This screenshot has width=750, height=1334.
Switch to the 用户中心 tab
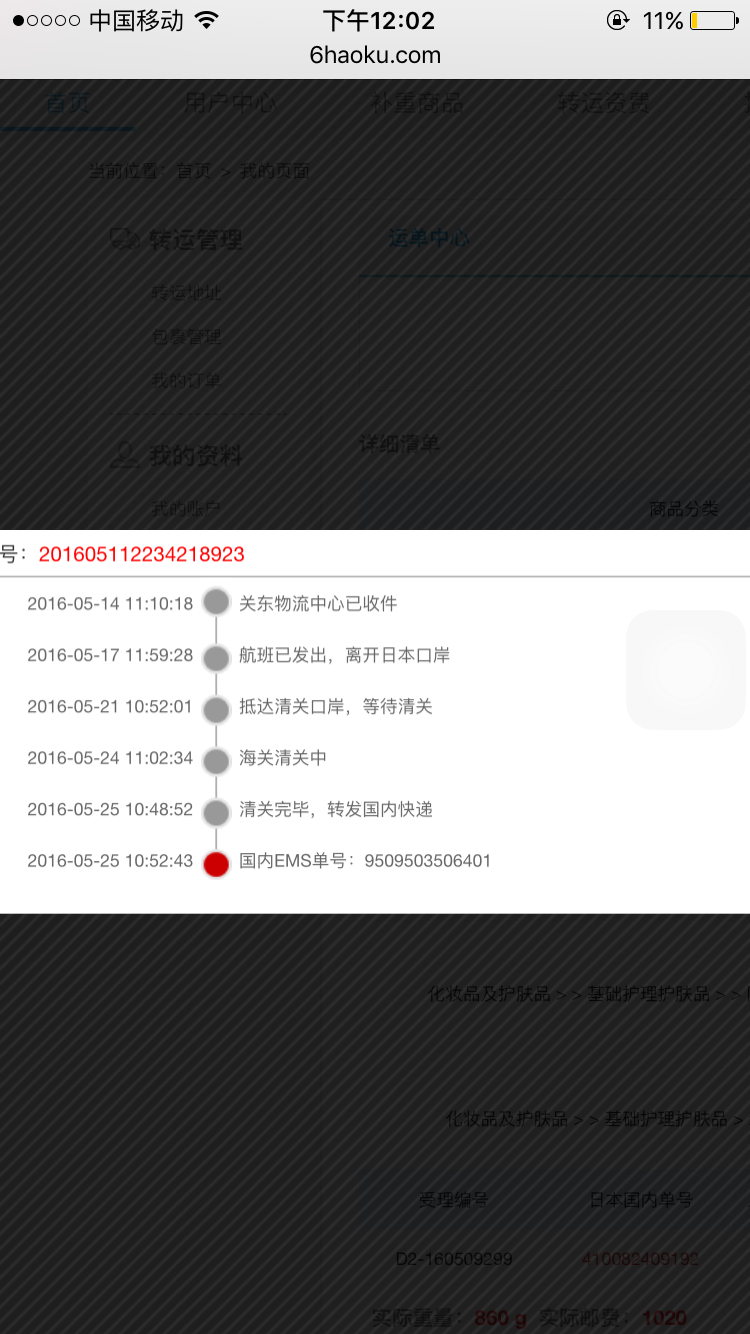231,103
